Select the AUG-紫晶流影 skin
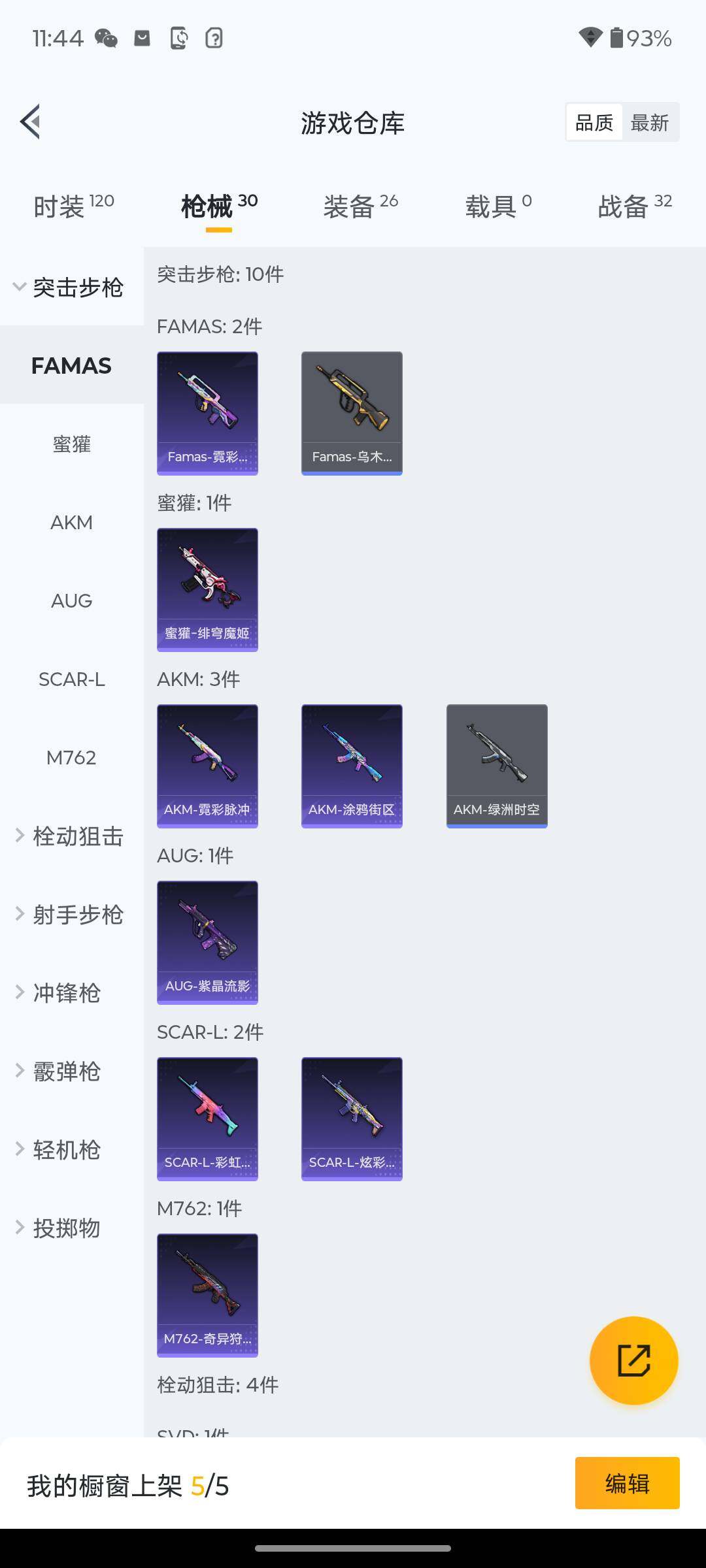The image size is (706, 1568). point(207,942)
